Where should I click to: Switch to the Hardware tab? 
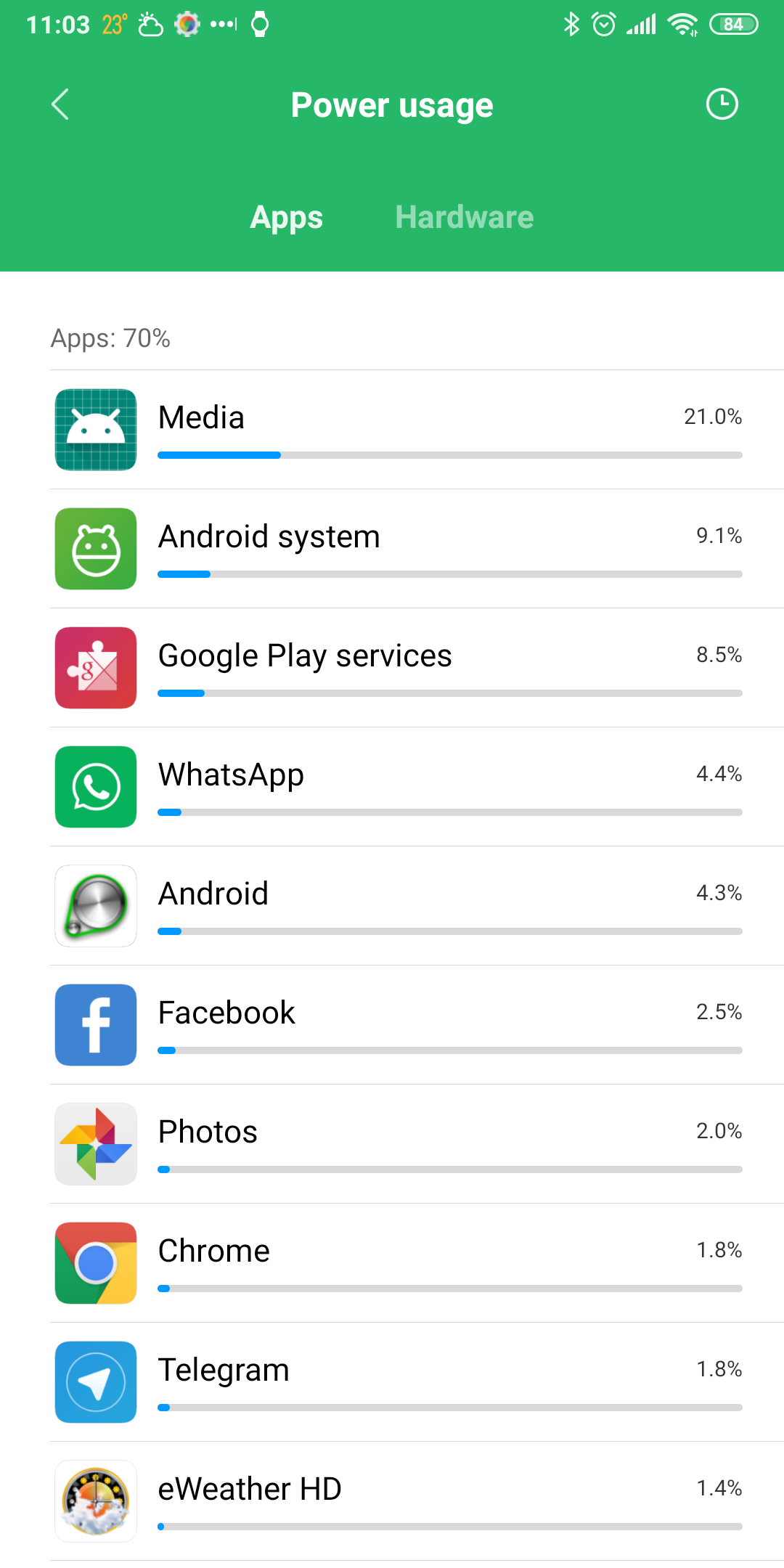pyautogui.click(x=464, y=217)
